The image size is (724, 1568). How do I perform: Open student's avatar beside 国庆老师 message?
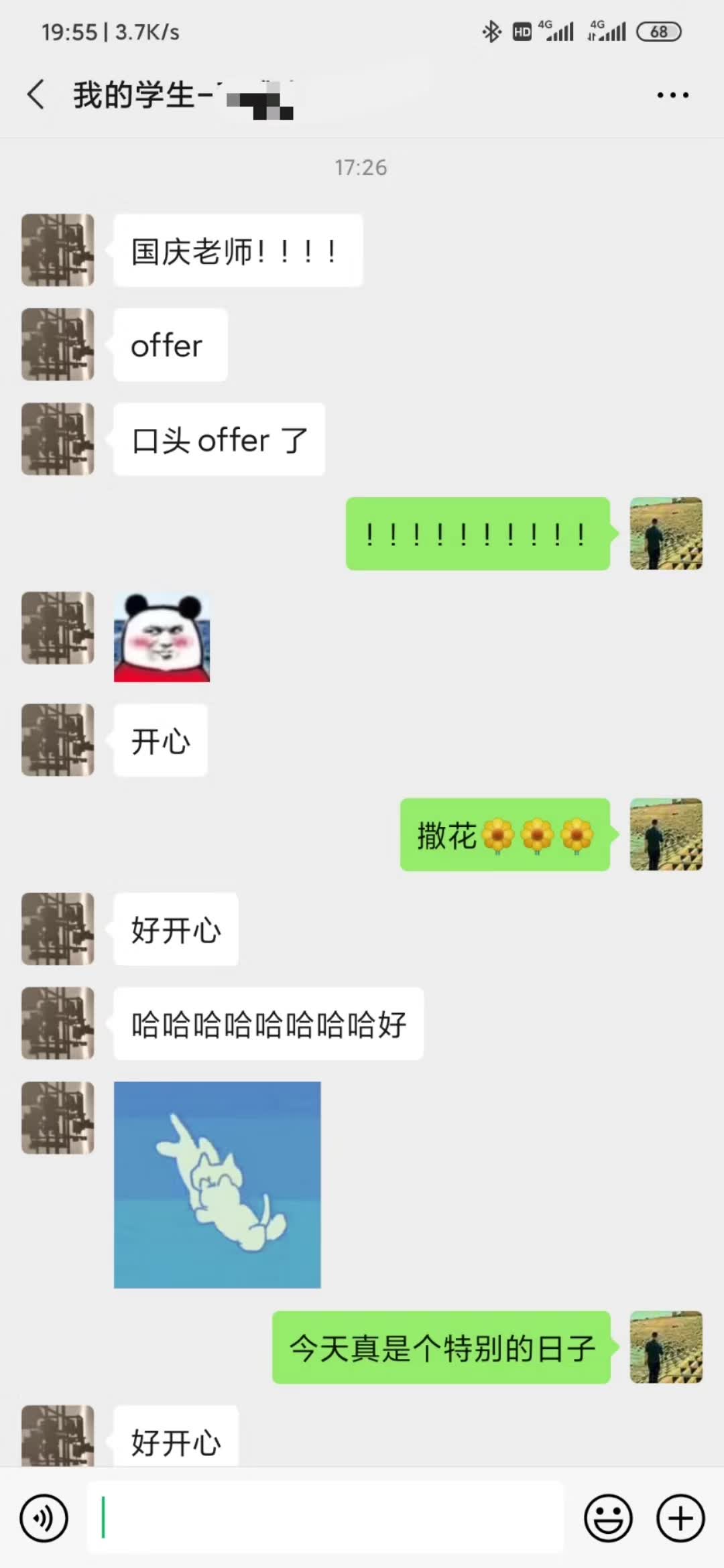point(58,251)
